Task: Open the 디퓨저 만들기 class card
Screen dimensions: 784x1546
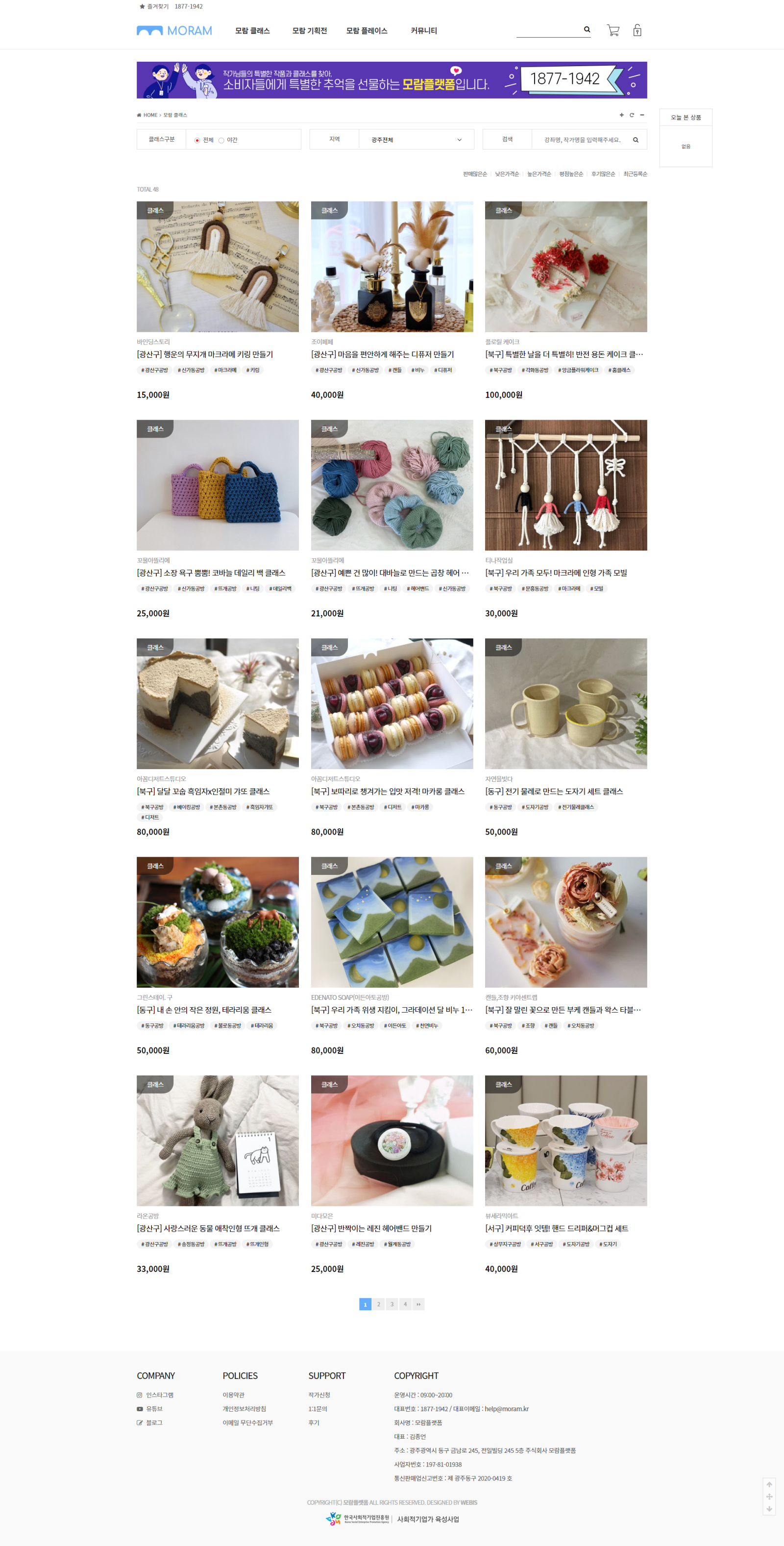Action: 391,267
